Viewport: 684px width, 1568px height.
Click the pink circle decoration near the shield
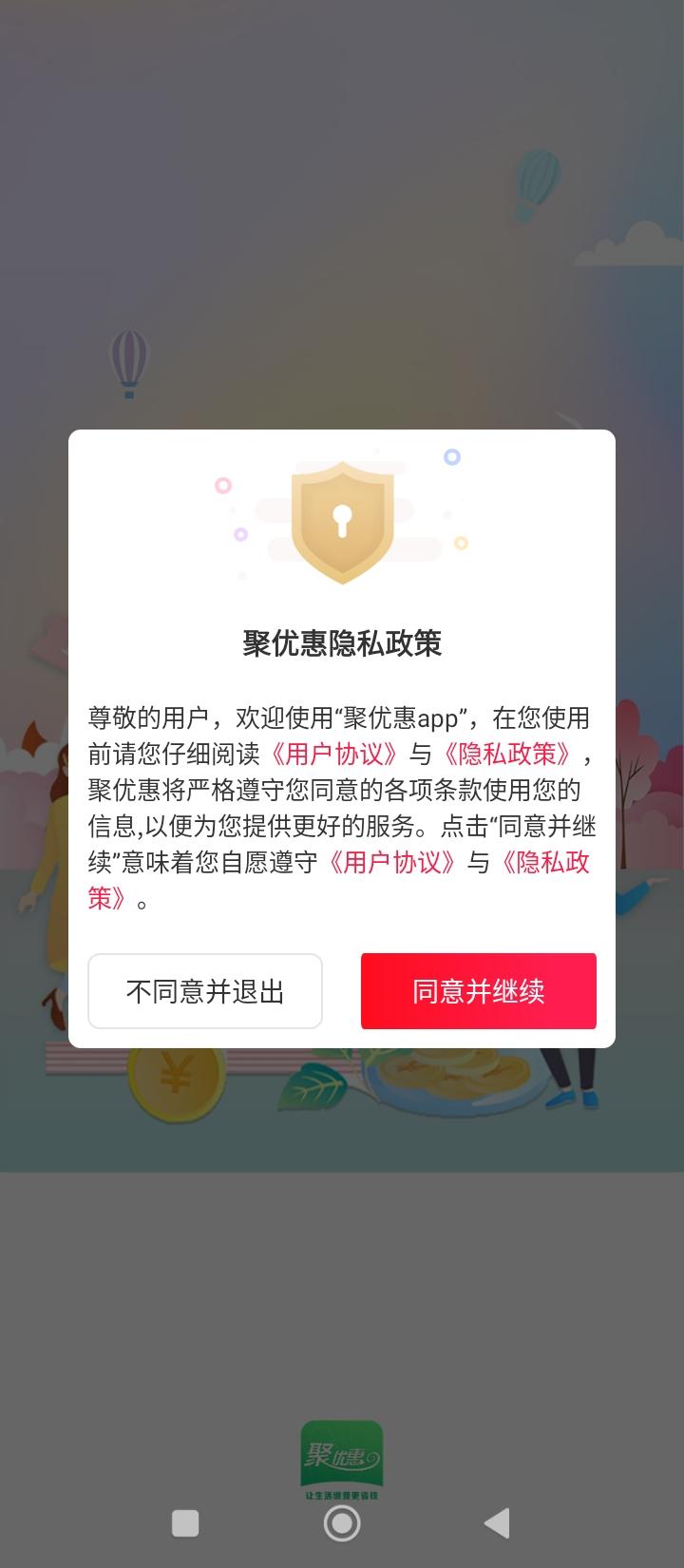[224, 483]
